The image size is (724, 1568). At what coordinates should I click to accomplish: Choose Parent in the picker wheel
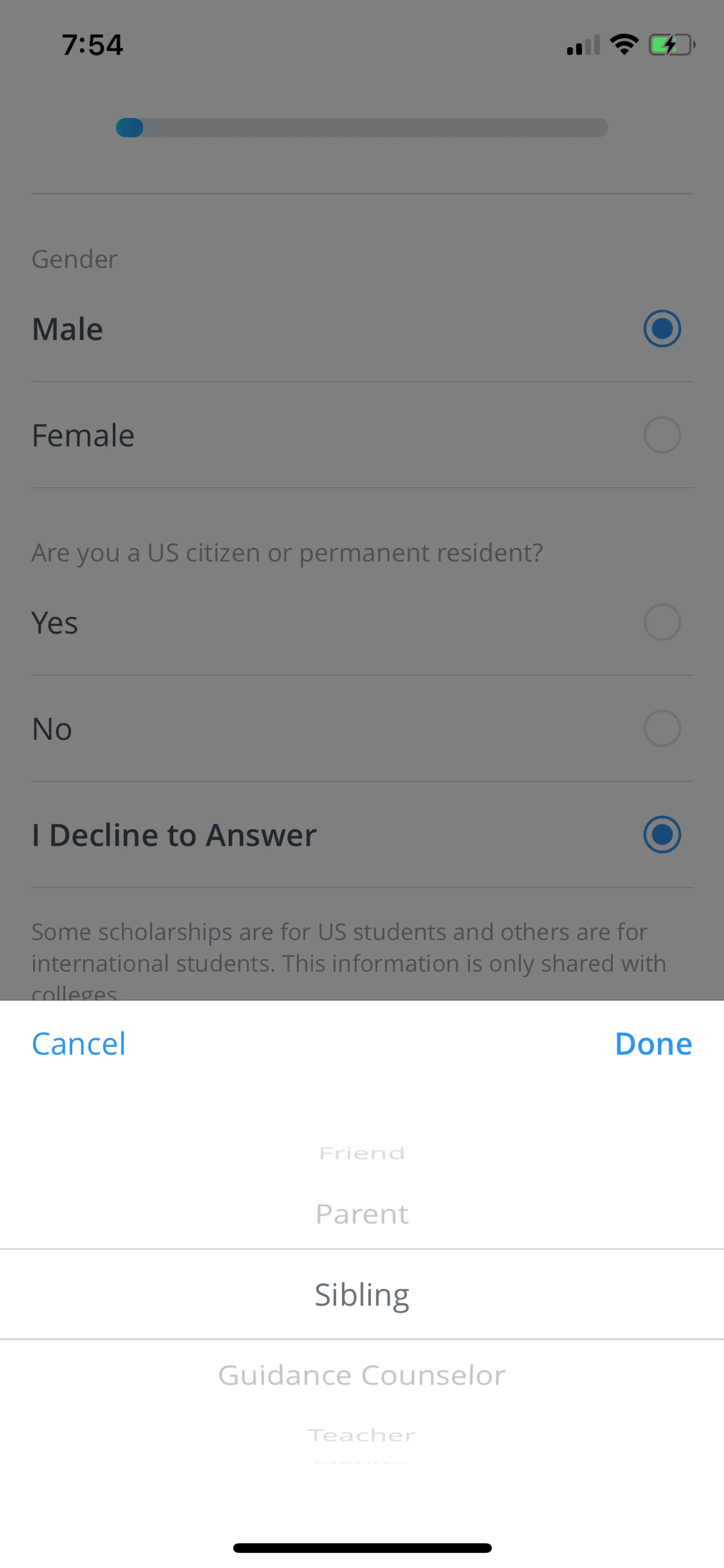point(362,1214)
